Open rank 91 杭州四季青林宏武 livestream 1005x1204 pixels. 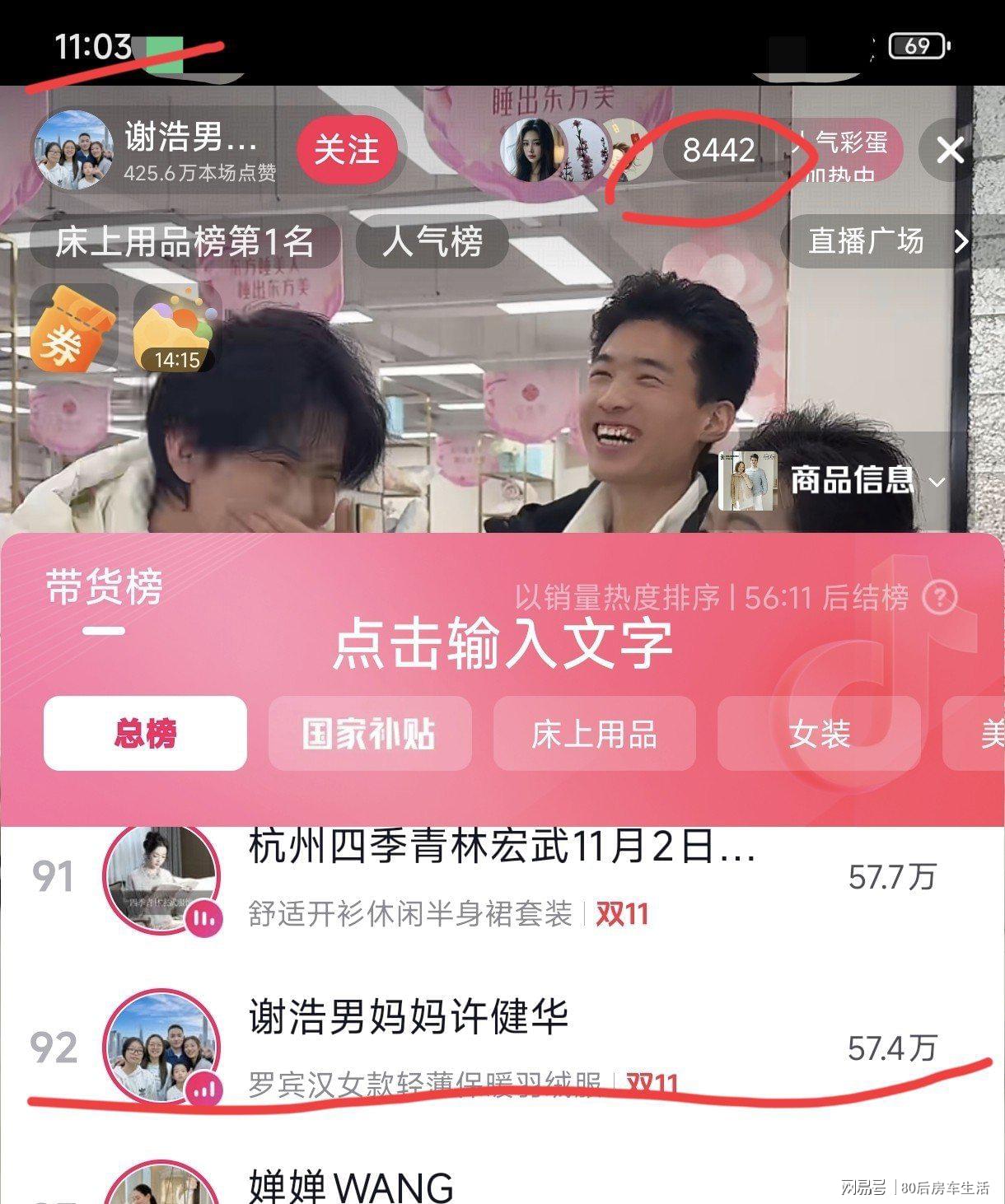pyautogui.click(x=502, y=878)
